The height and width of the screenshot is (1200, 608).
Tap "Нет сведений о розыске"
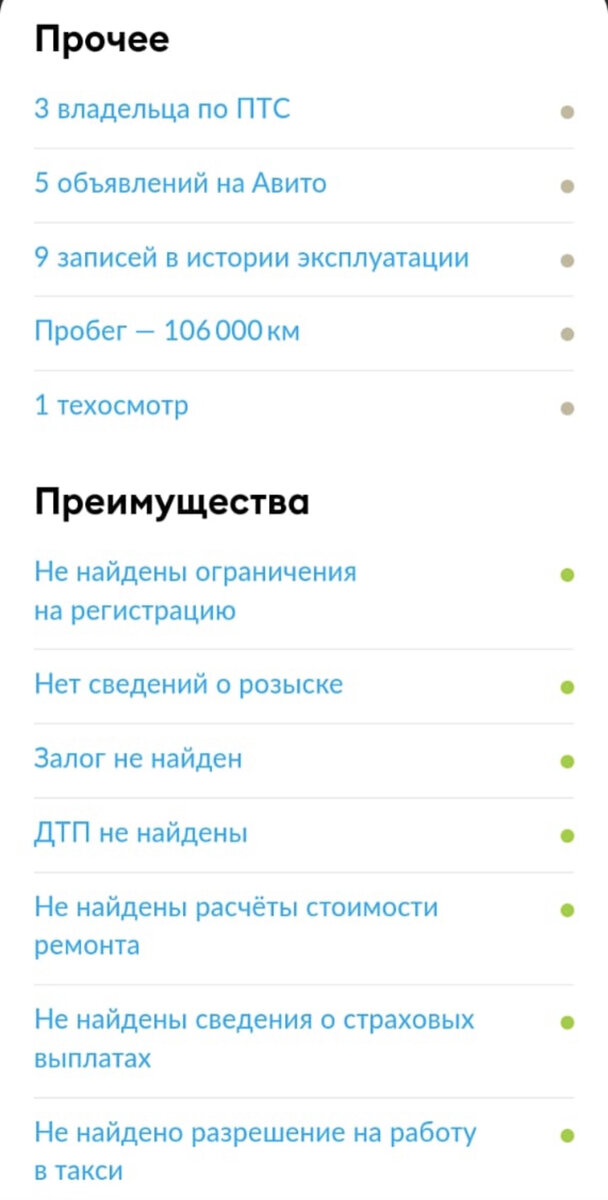188,685
